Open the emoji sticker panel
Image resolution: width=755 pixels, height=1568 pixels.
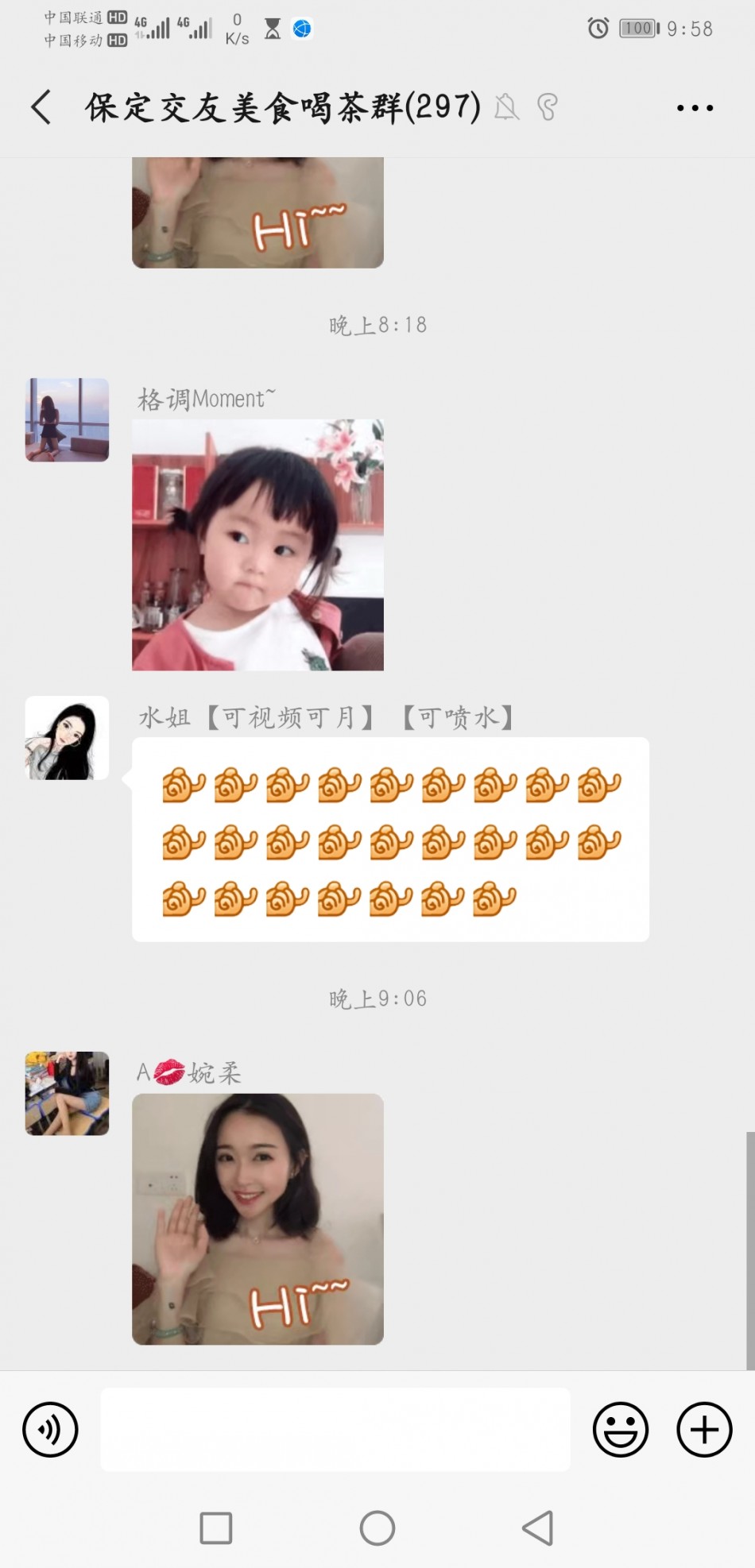(621, 1430)
